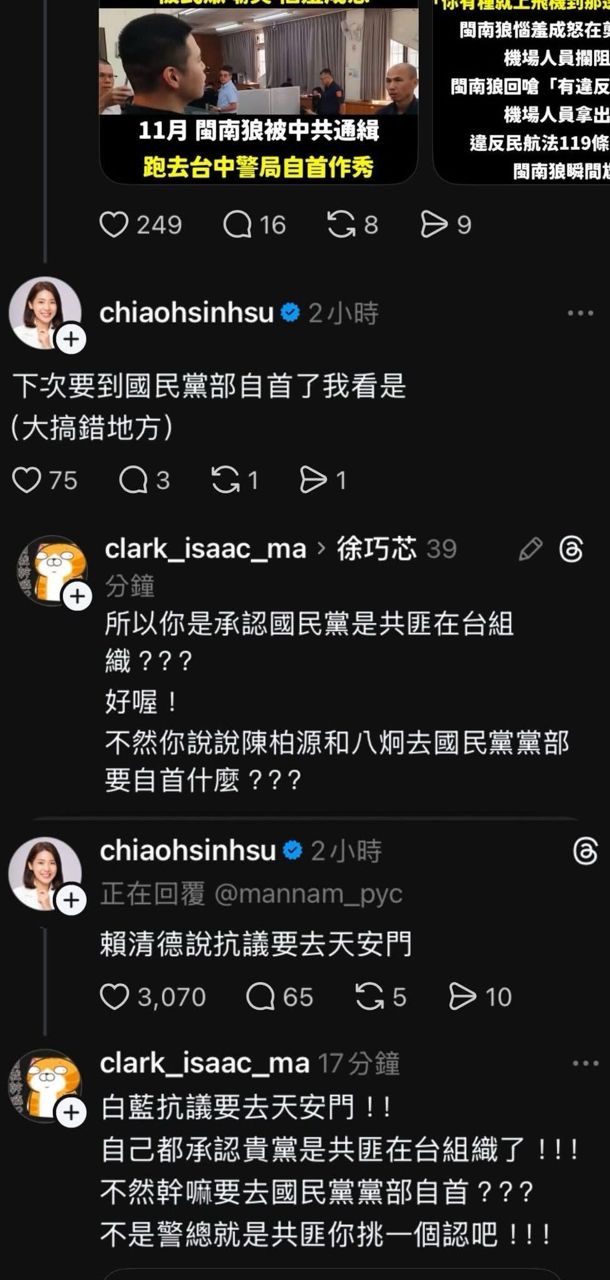
Task: Open overflow menu on clark_isaac_ma's 17分鐘 post
Action: tap(580, 1064)
